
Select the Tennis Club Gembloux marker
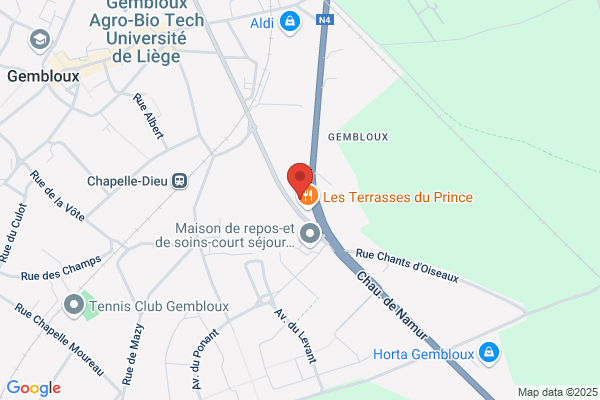pos(73,306)
